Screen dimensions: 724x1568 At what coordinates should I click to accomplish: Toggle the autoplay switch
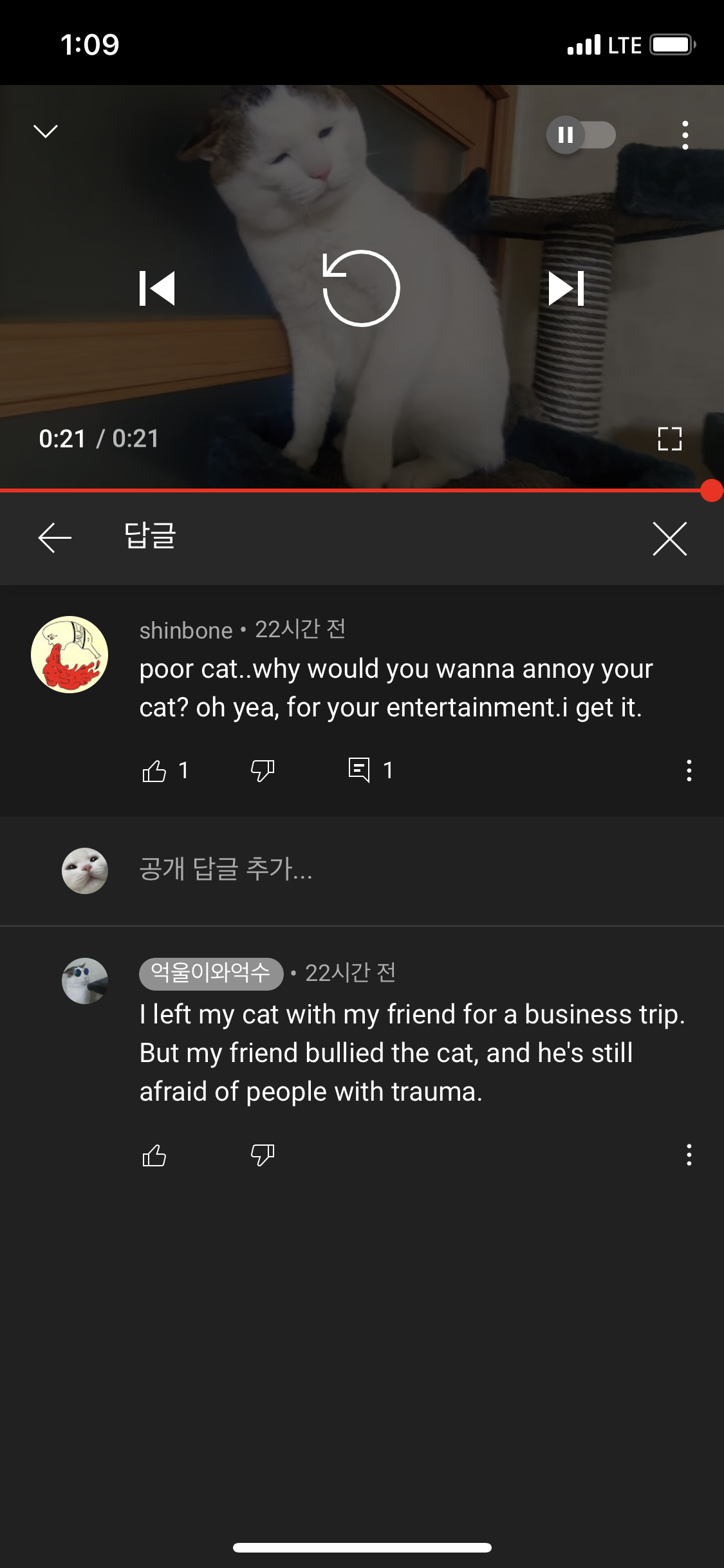click(580, 135)
